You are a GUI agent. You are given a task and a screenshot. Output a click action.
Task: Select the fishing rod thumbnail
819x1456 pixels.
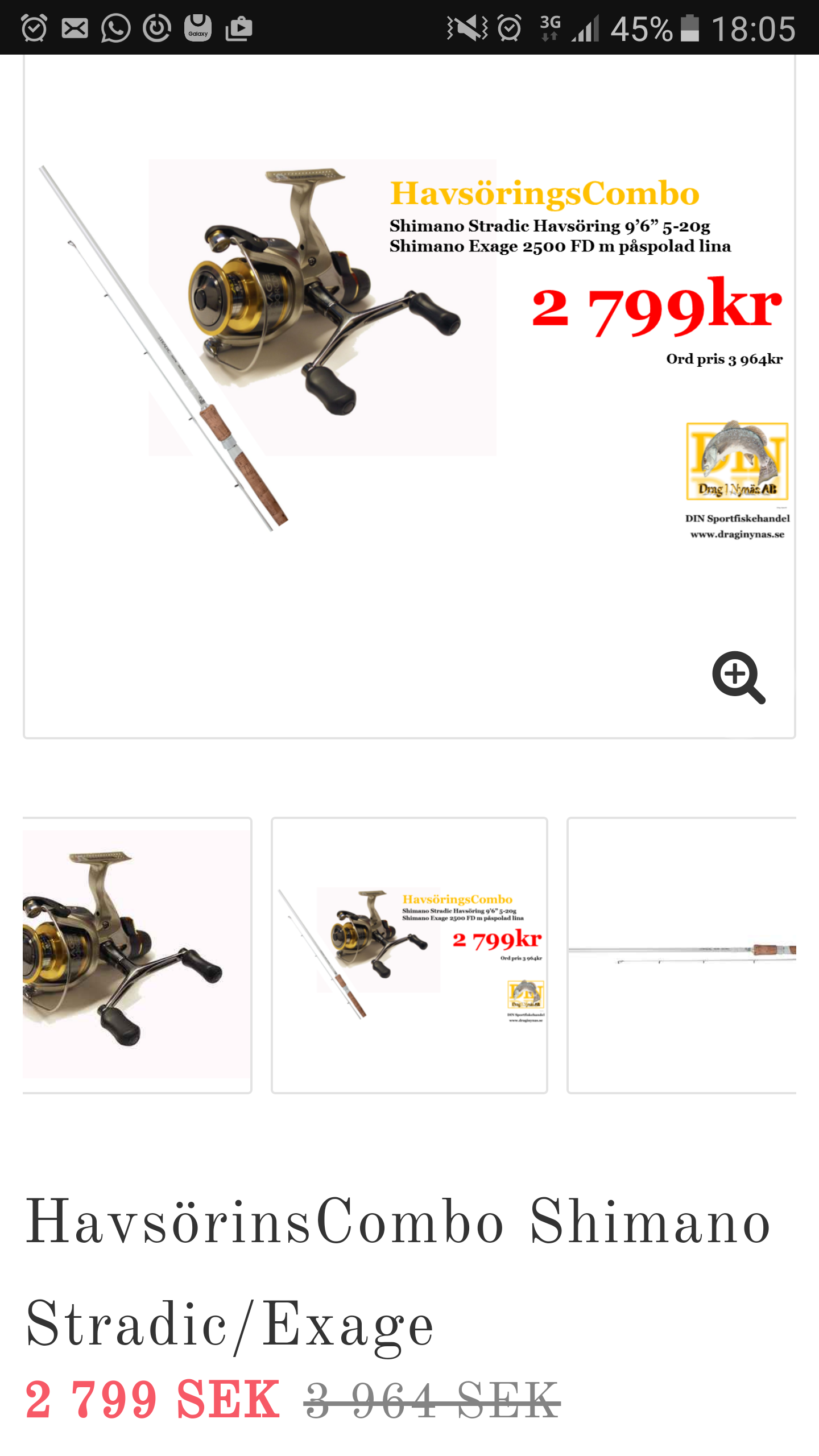[681, 955]
